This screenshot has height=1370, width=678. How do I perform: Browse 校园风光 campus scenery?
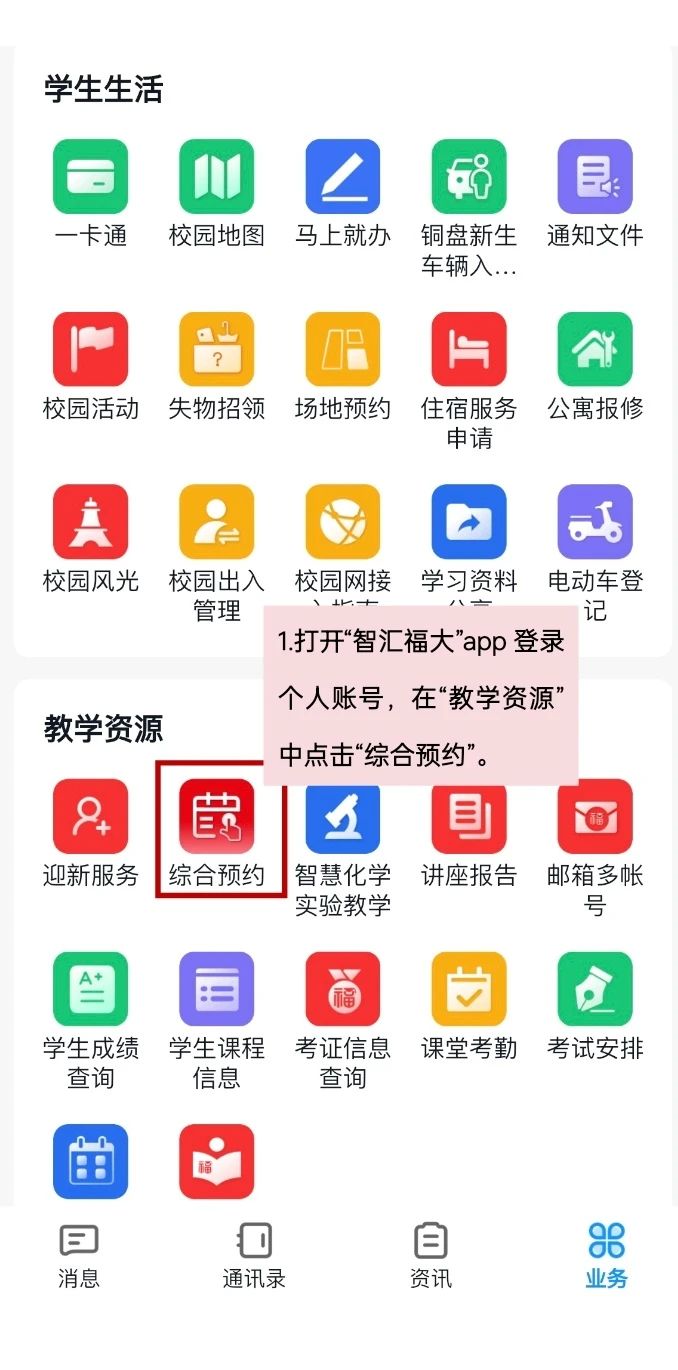pos(90,523)
